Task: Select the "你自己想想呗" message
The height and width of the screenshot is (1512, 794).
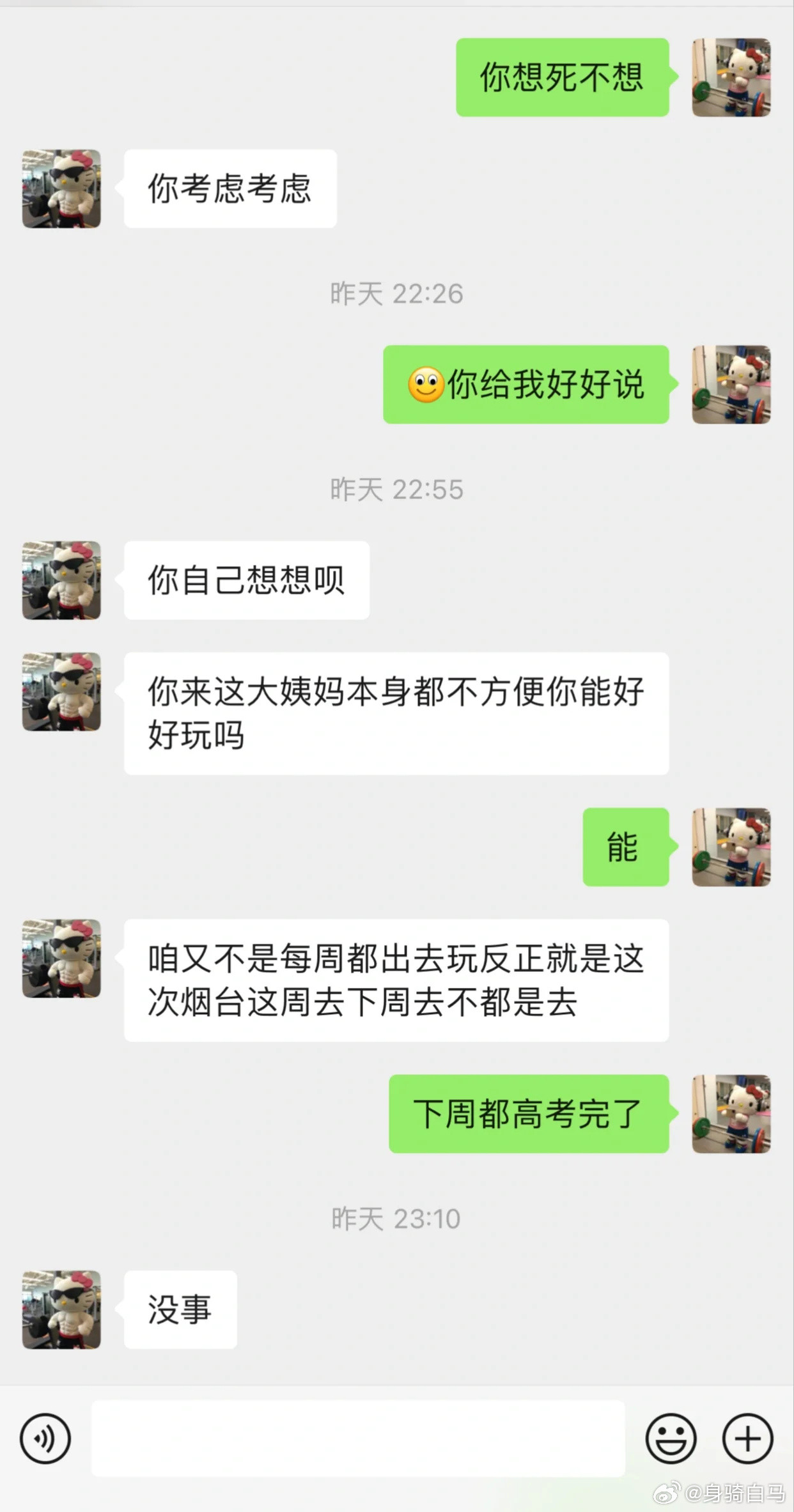Action: tap(246, 578)
